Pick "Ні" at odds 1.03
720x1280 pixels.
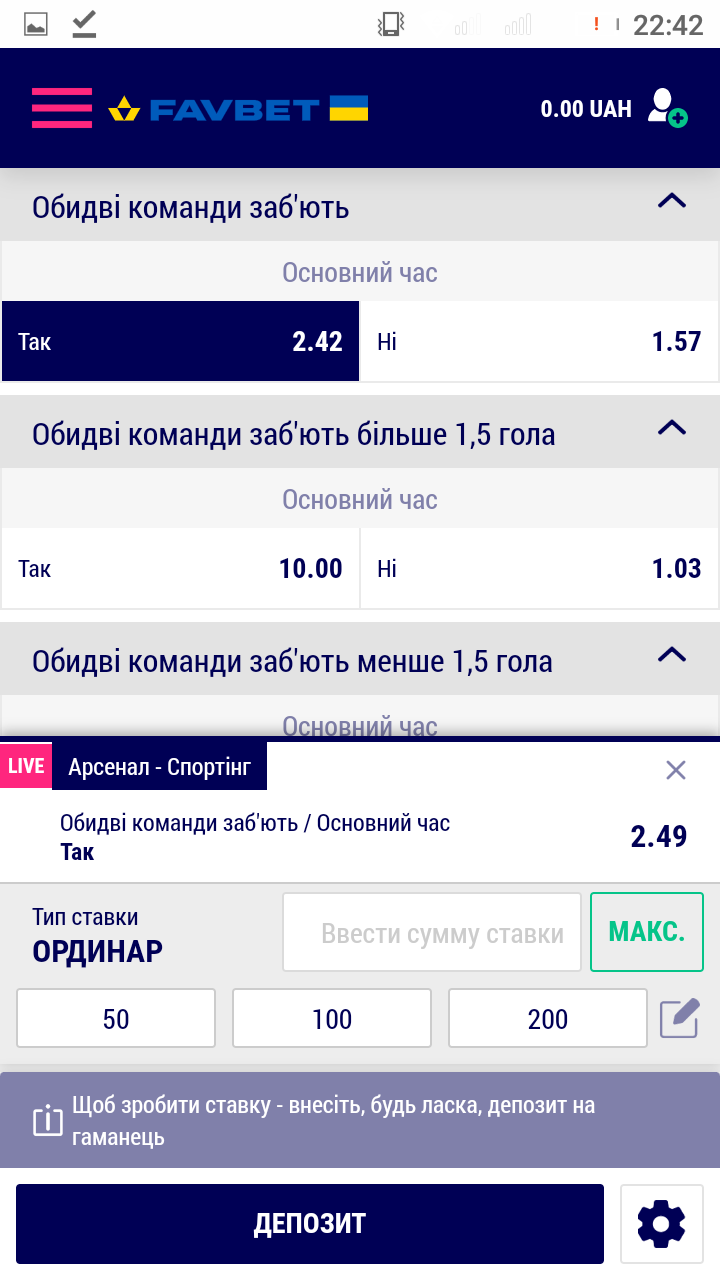pyautogui.click(x=539, y=569)
